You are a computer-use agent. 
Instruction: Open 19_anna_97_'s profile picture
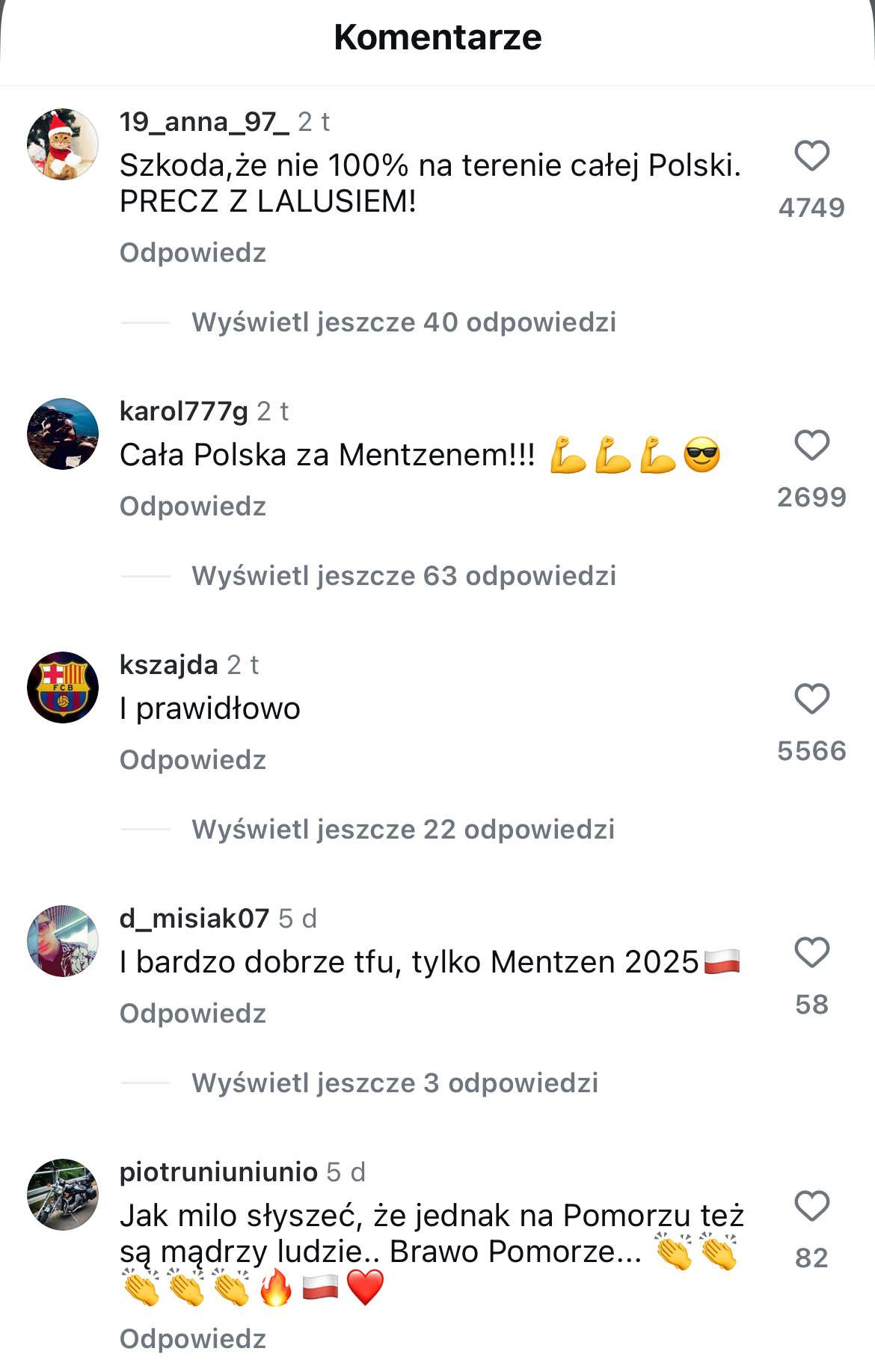(63, 144)
